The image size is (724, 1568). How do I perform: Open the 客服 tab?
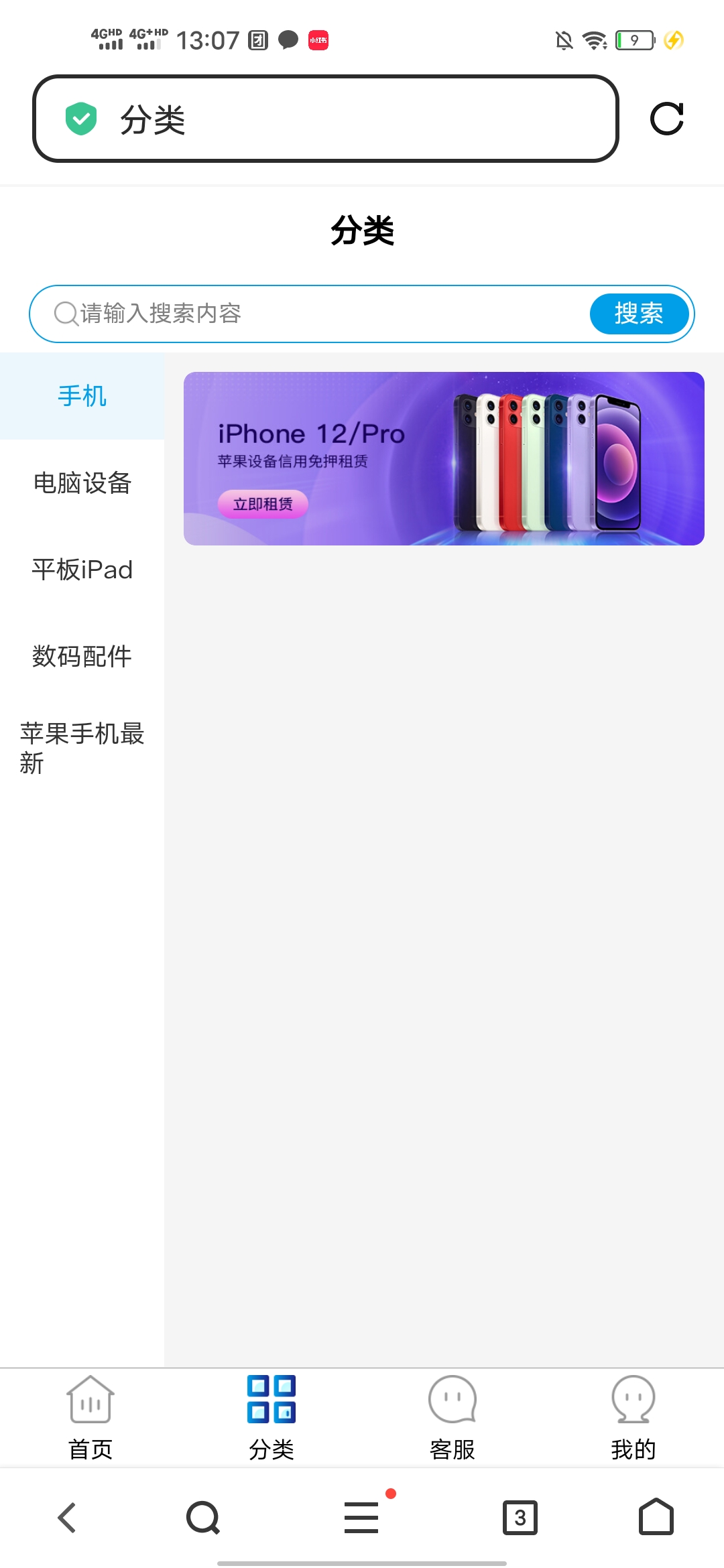(452, 1417)
